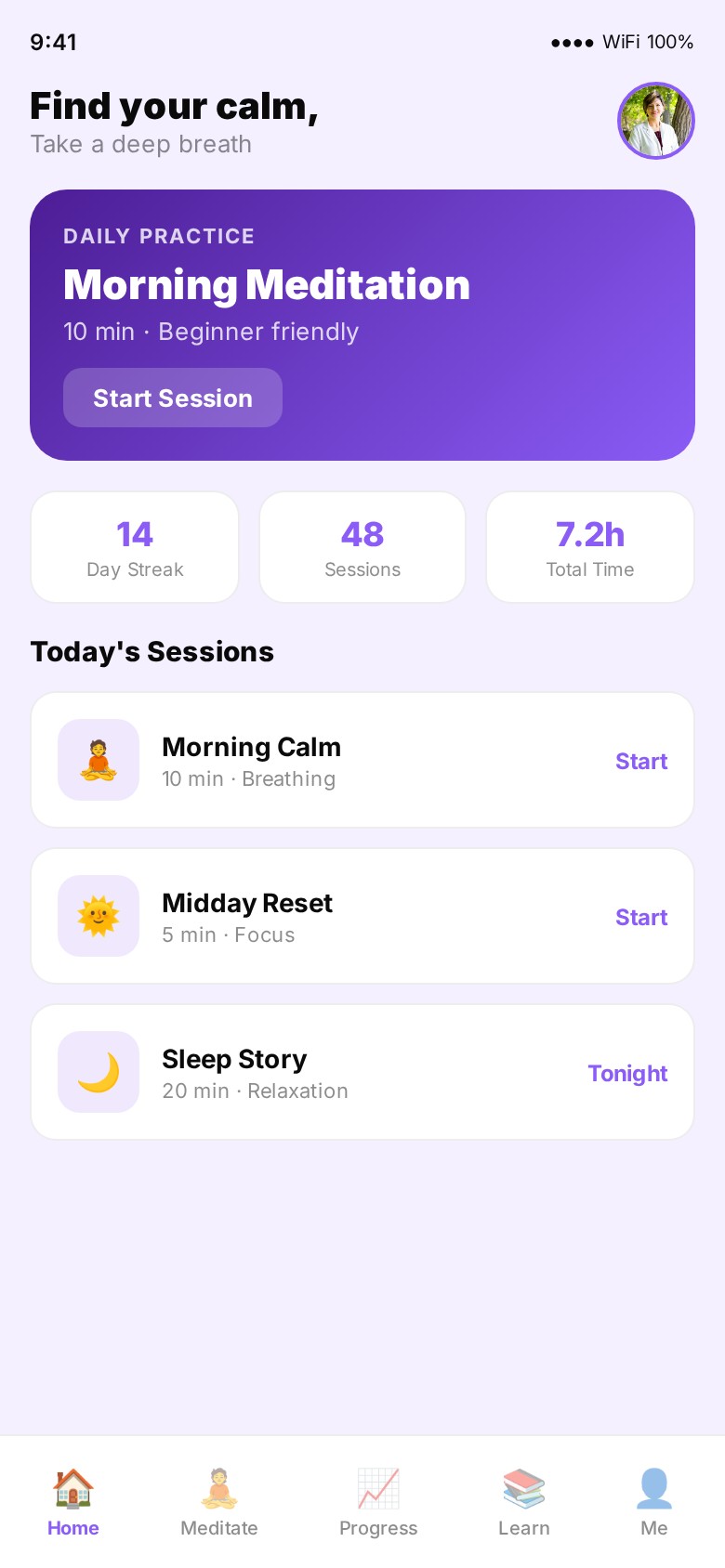Go to the Progress tab
The width and height of the screenshot is (725, 1568).
pos(378,1501)
